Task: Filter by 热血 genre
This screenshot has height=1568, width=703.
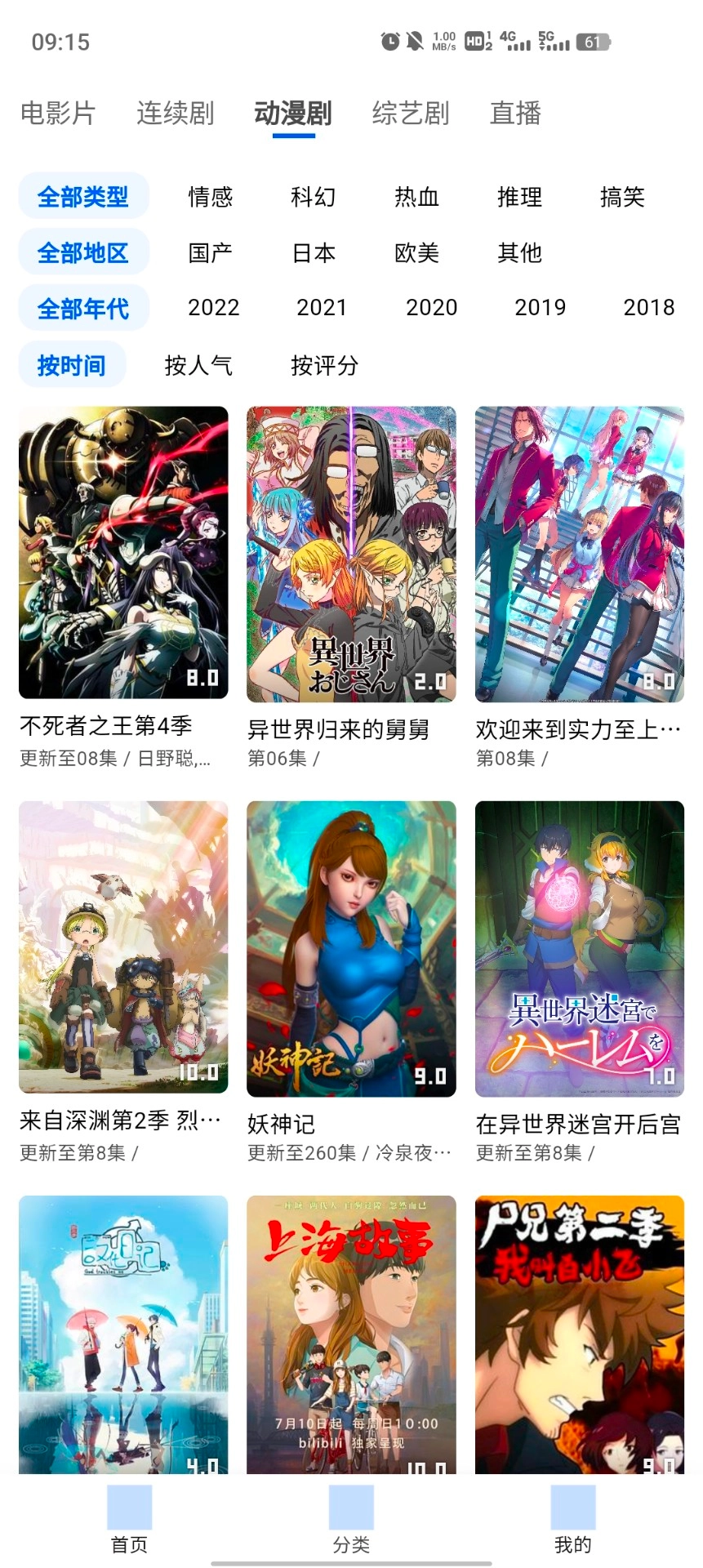Action: [416, 197]
